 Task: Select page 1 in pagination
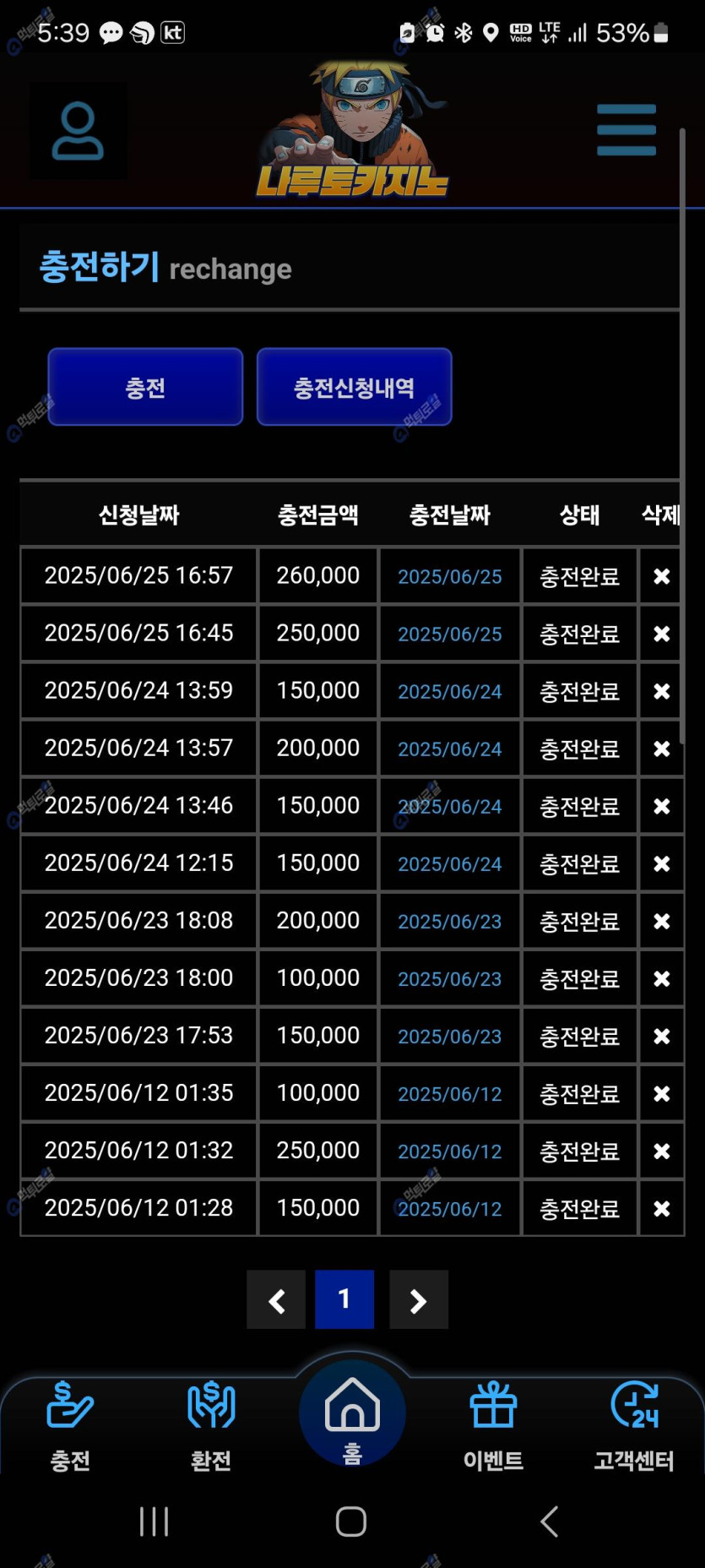pyautogui.click(x=344, y=1299)
